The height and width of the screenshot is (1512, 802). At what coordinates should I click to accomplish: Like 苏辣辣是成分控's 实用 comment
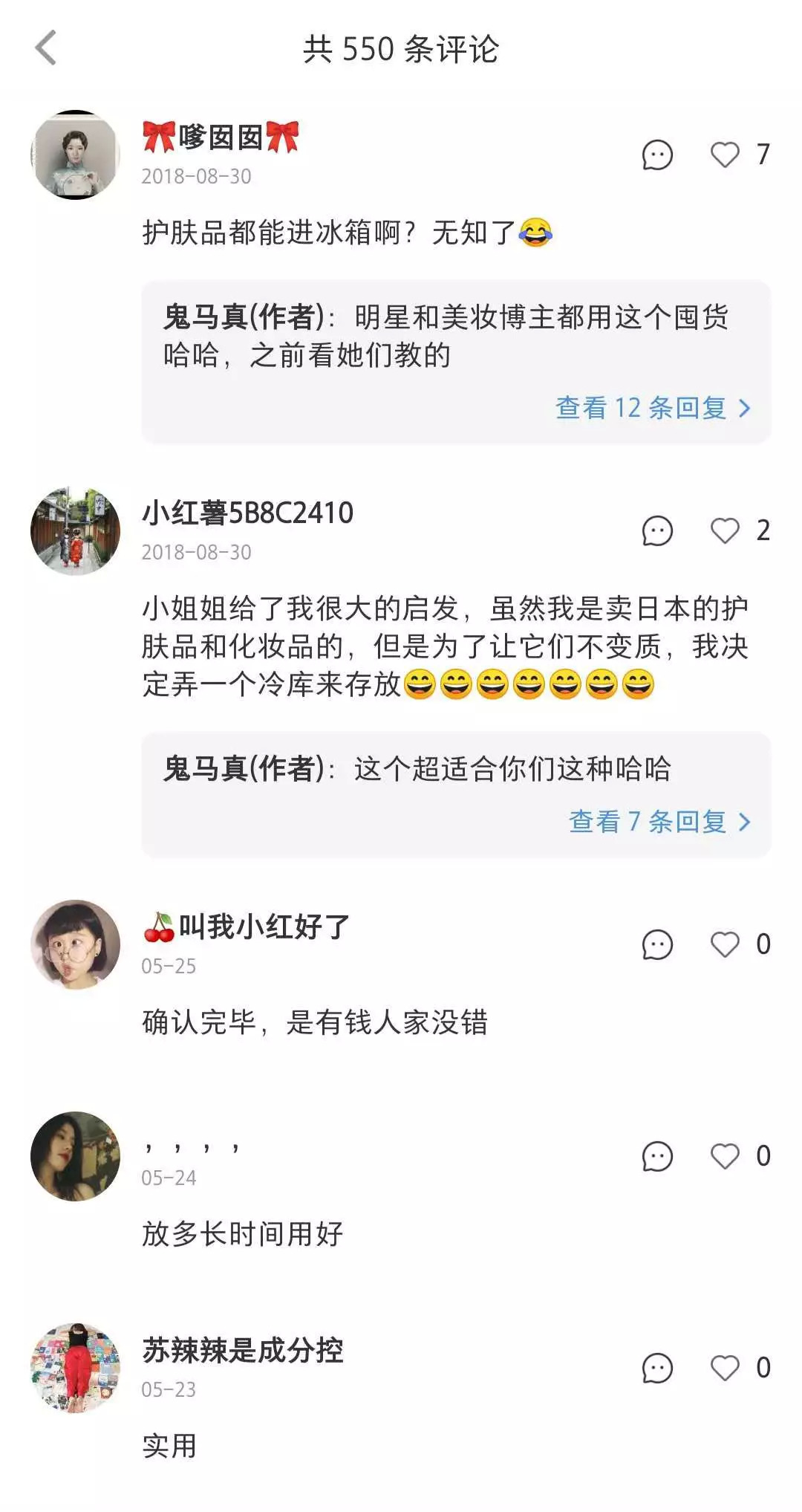pos(725,1368)
